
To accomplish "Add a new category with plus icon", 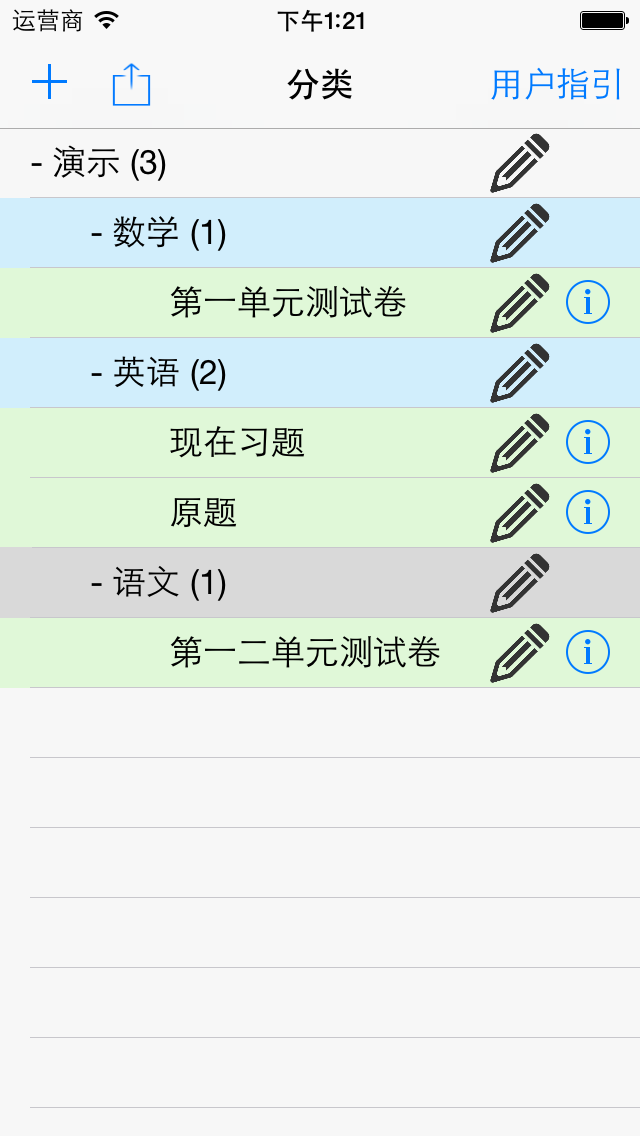I will [49, 83].
